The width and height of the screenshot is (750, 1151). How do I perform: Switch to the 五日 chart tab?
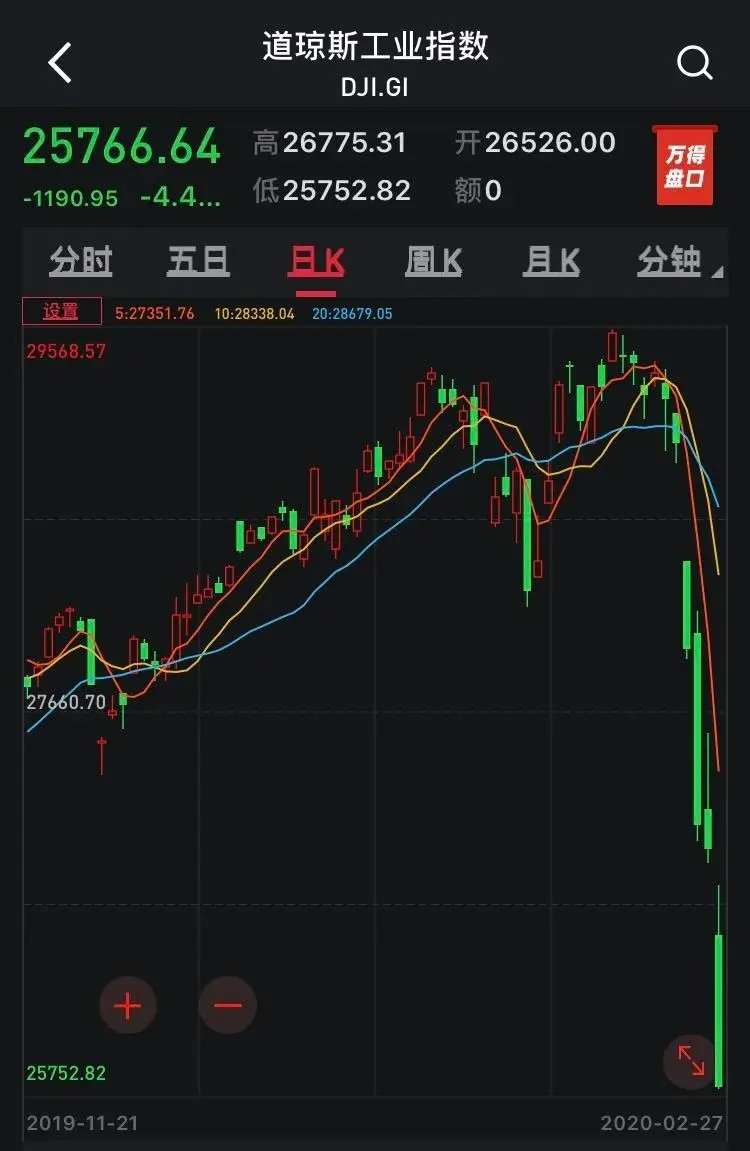click(198, 262)
